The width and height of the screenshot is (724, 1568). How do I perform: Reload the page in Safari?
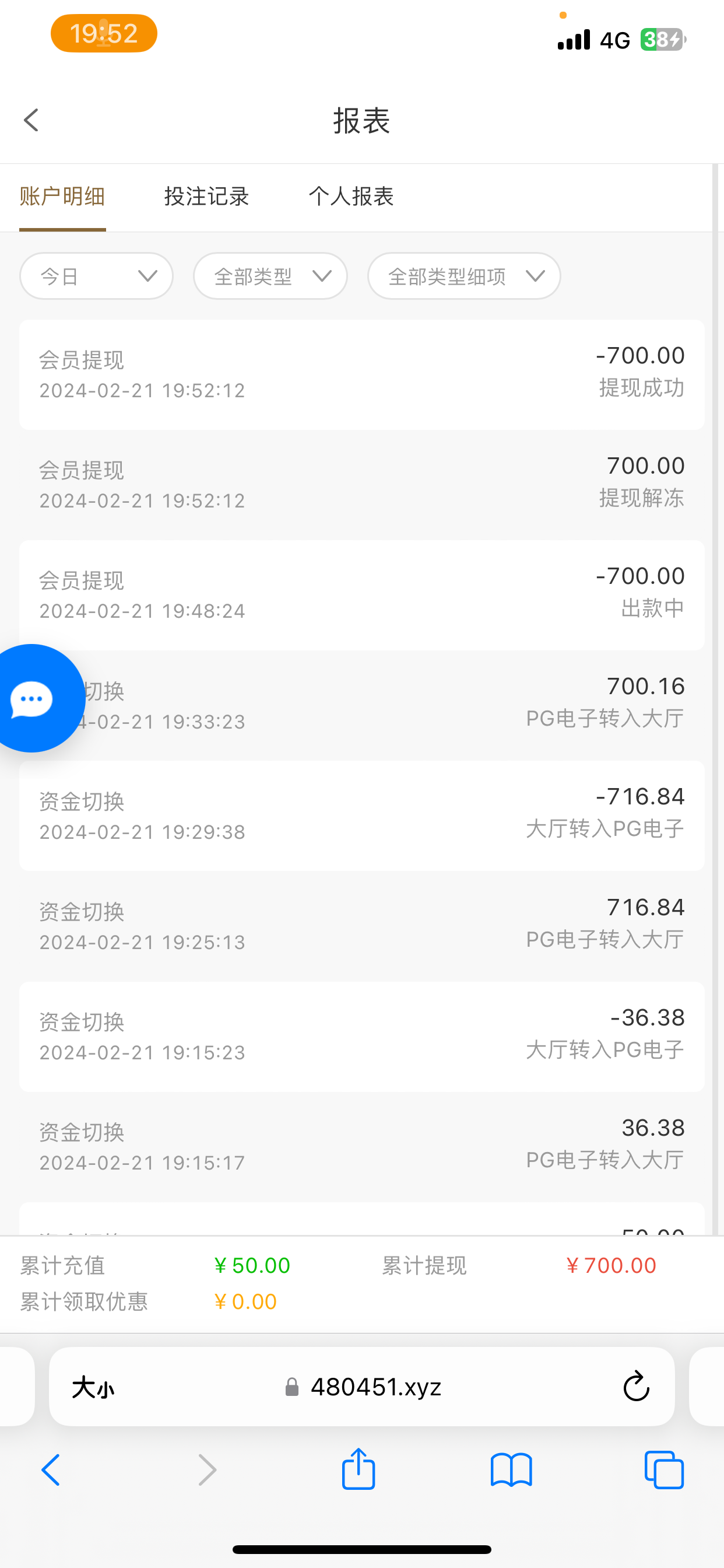pyautogui.click(x=636, y=1387)
